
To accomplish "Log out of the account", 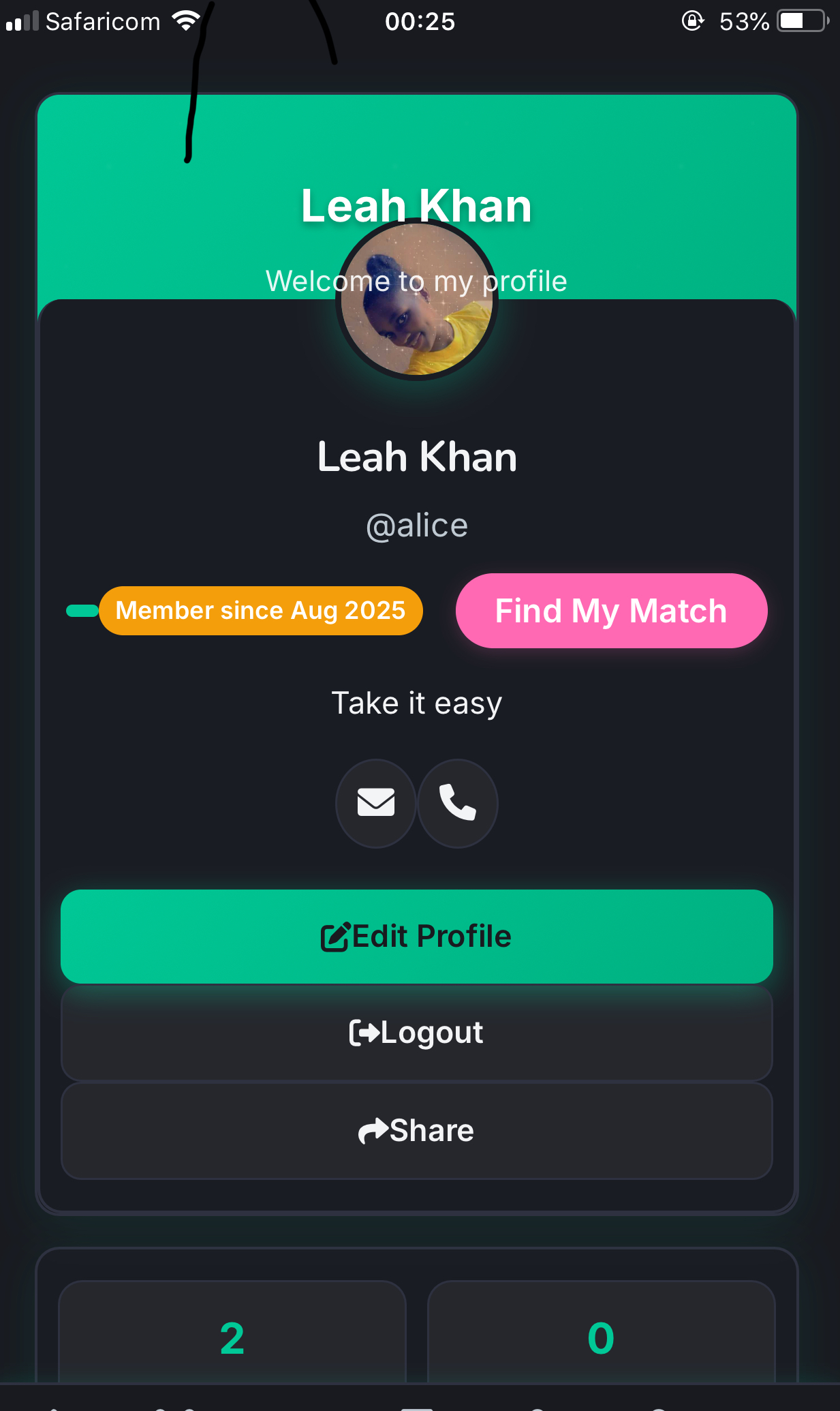I will pos(416,1033).
